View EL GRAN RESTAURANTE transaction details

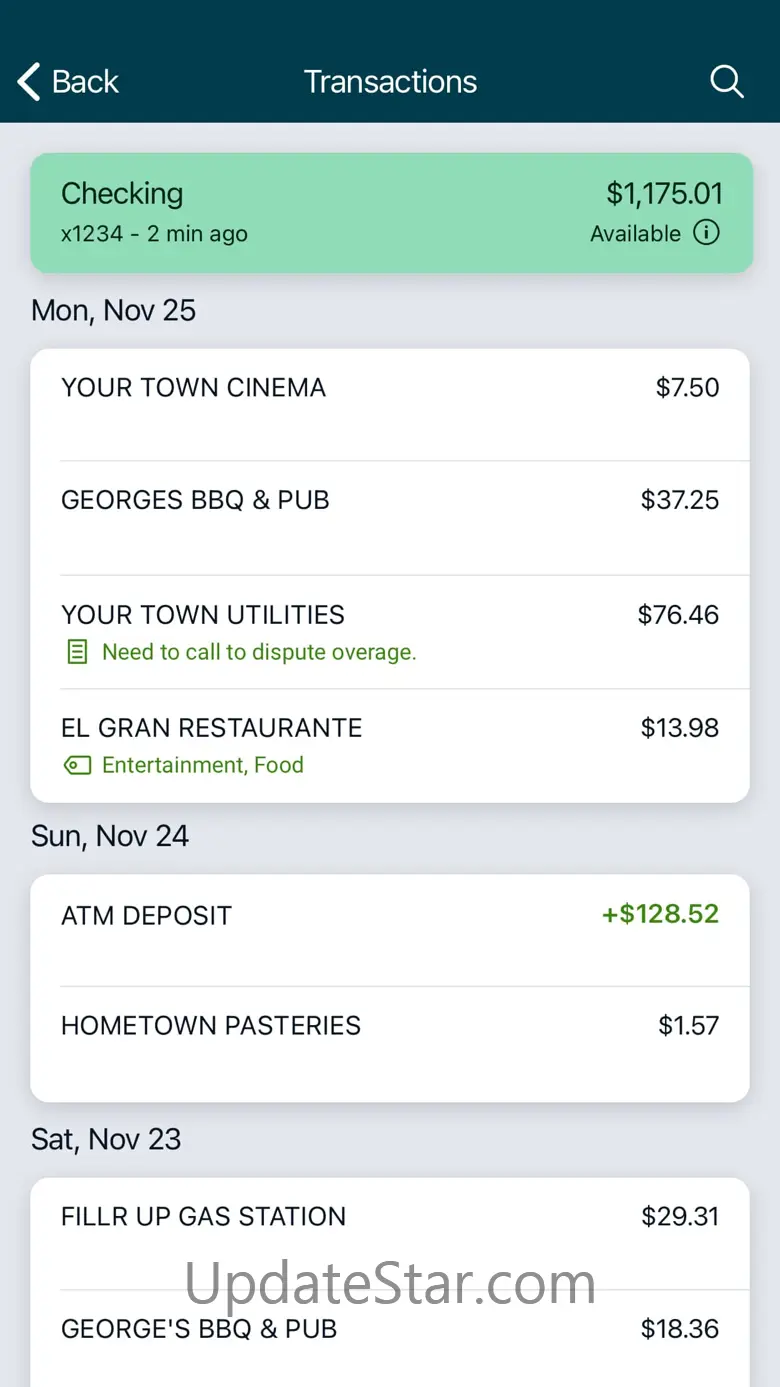[390, 745]
